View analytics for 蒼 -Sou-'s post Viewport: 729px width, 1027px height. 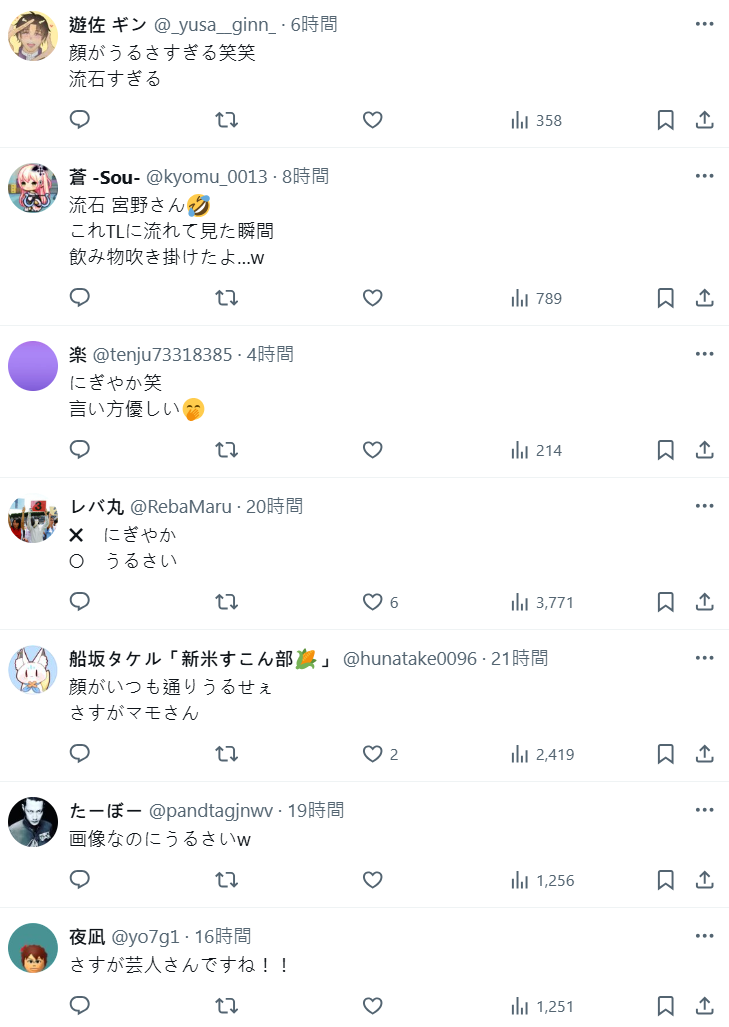[x=537, y=298]
